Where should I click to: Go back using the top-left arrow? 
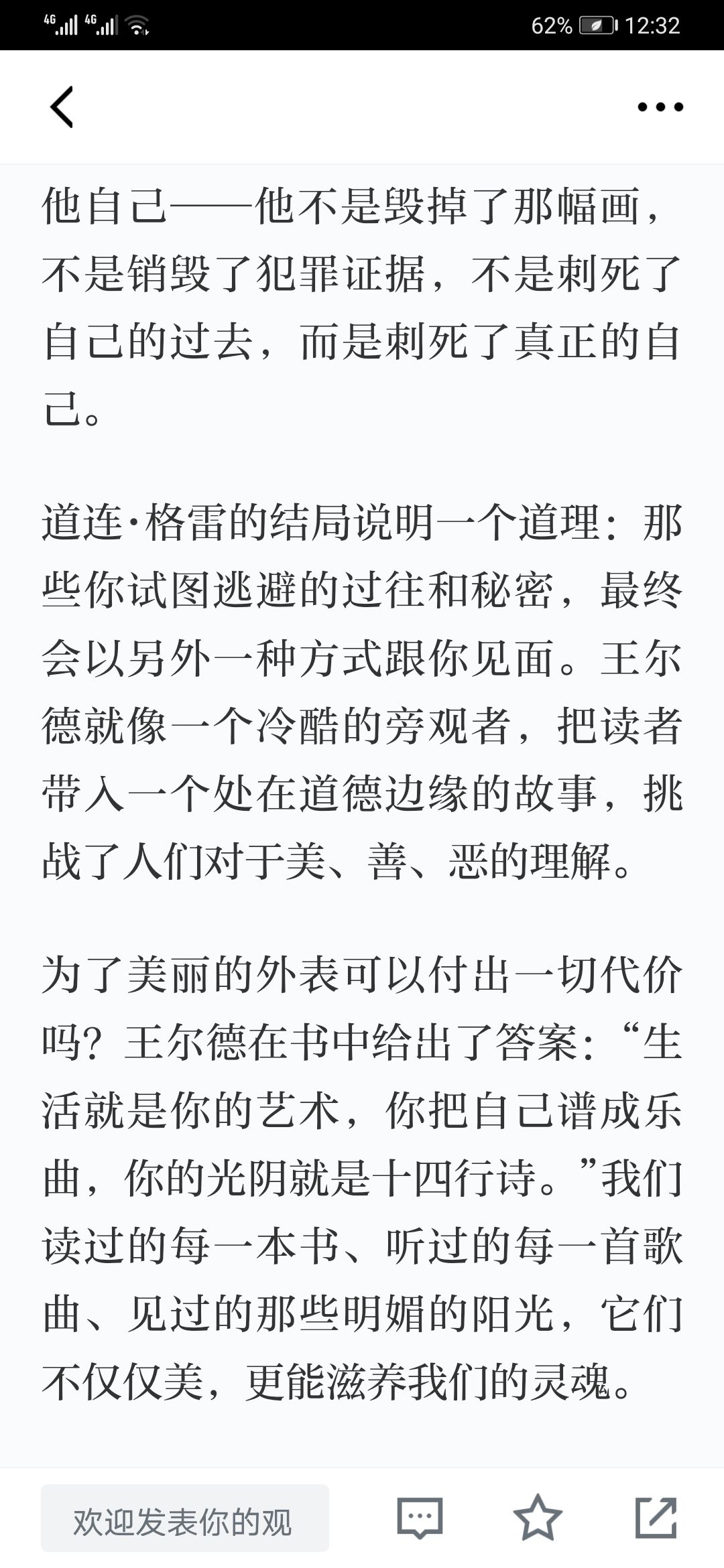62,107
